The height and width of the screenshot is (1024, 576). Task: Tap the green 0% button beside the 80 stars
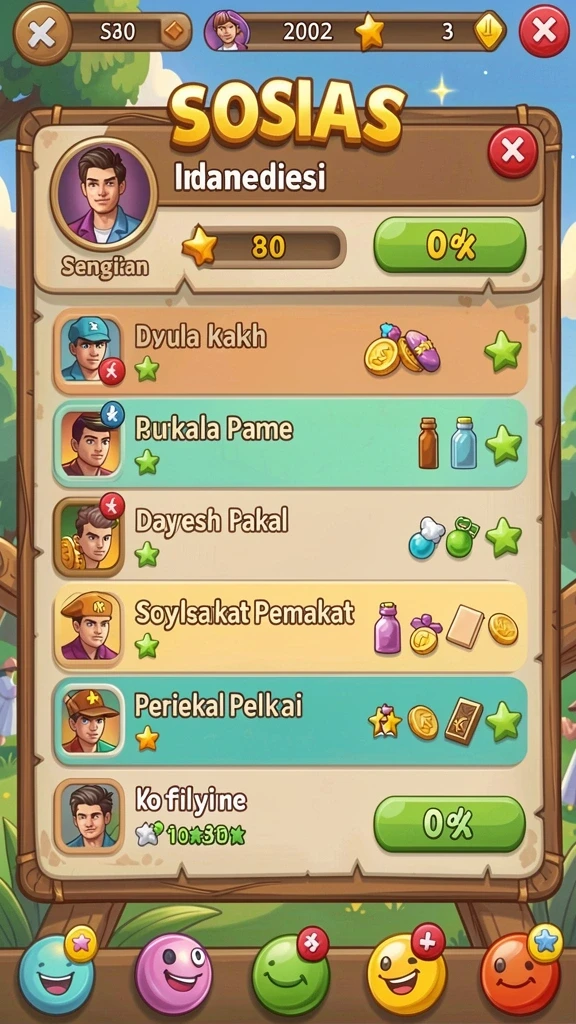(449, 245)
